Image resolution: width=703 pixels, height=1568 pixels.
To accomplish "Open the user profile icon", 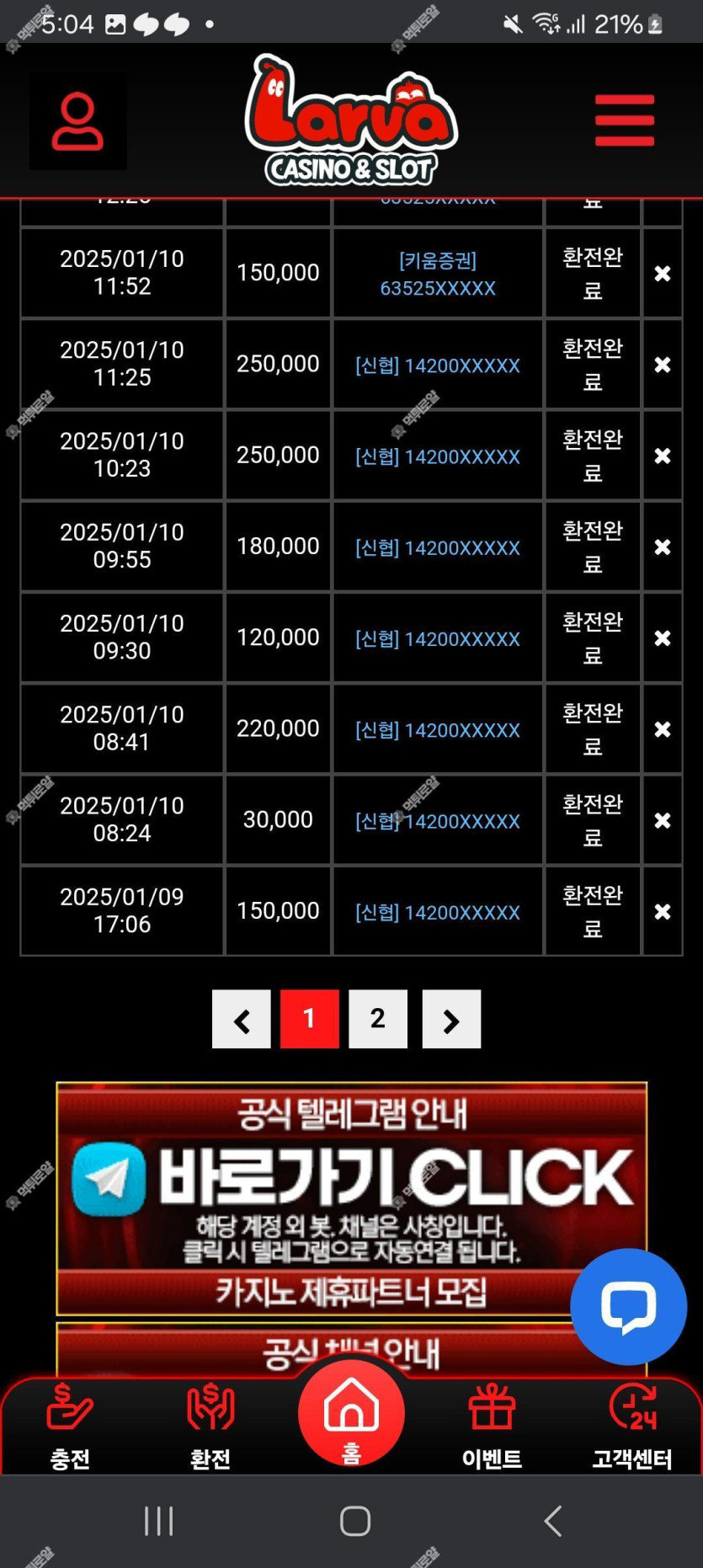I will pos(77,121).
